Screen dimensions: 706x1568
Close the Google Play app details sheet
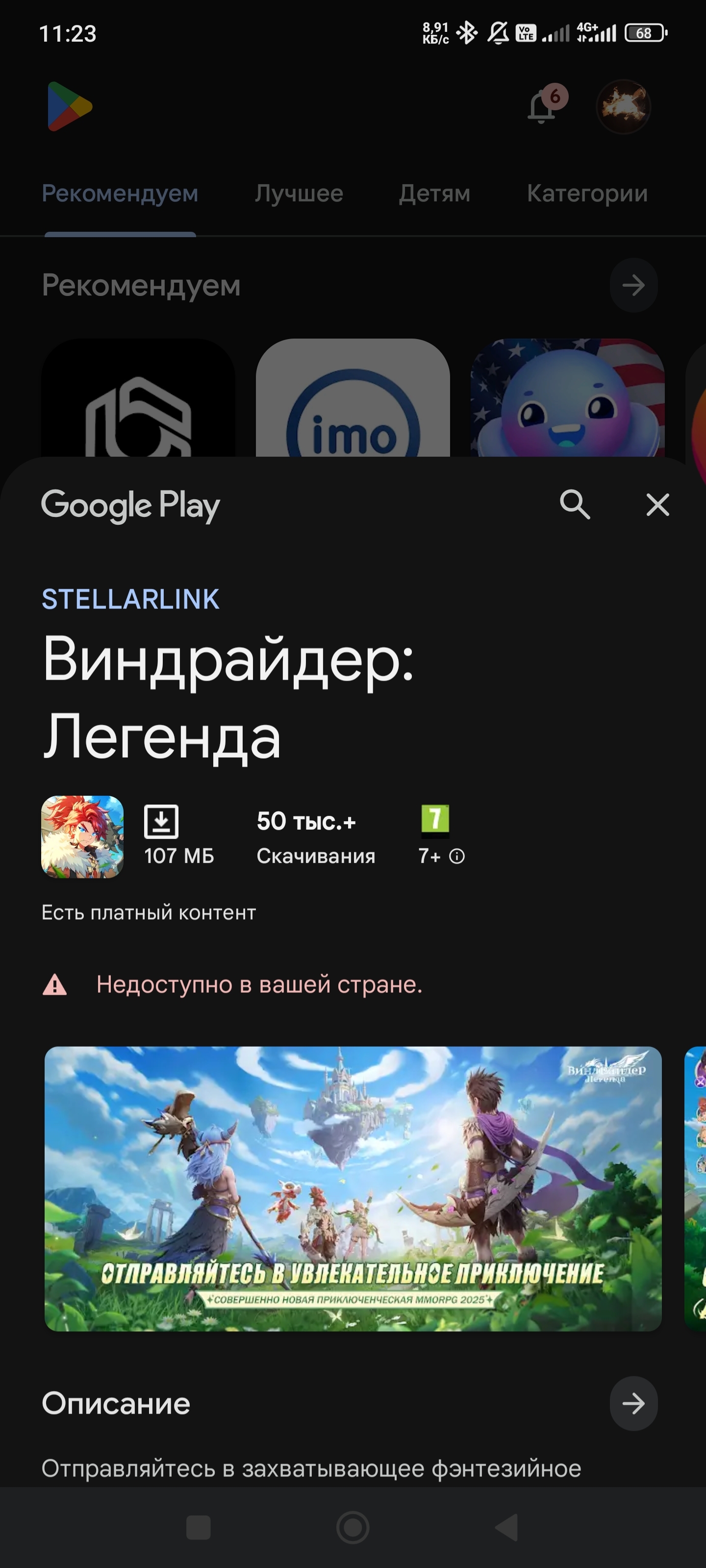coord(657,505)
